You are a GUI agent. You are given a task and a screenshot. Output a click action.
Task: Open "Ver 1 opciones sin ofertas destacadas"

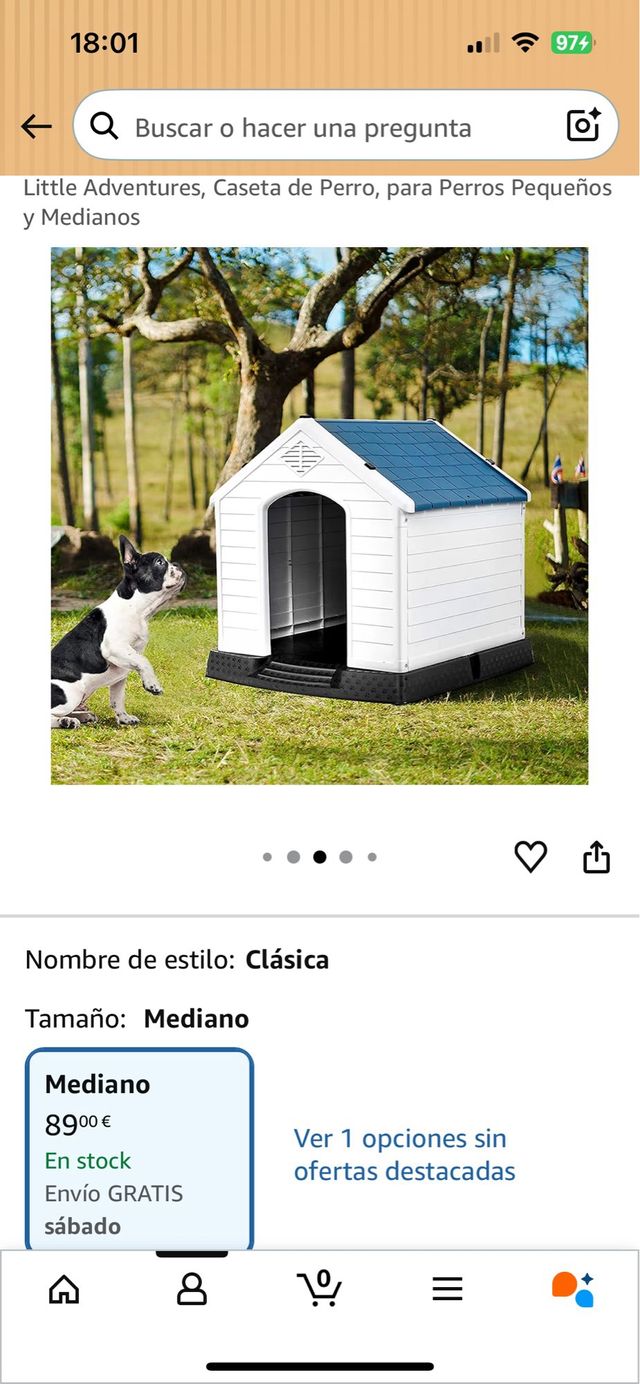(404, 1155)
